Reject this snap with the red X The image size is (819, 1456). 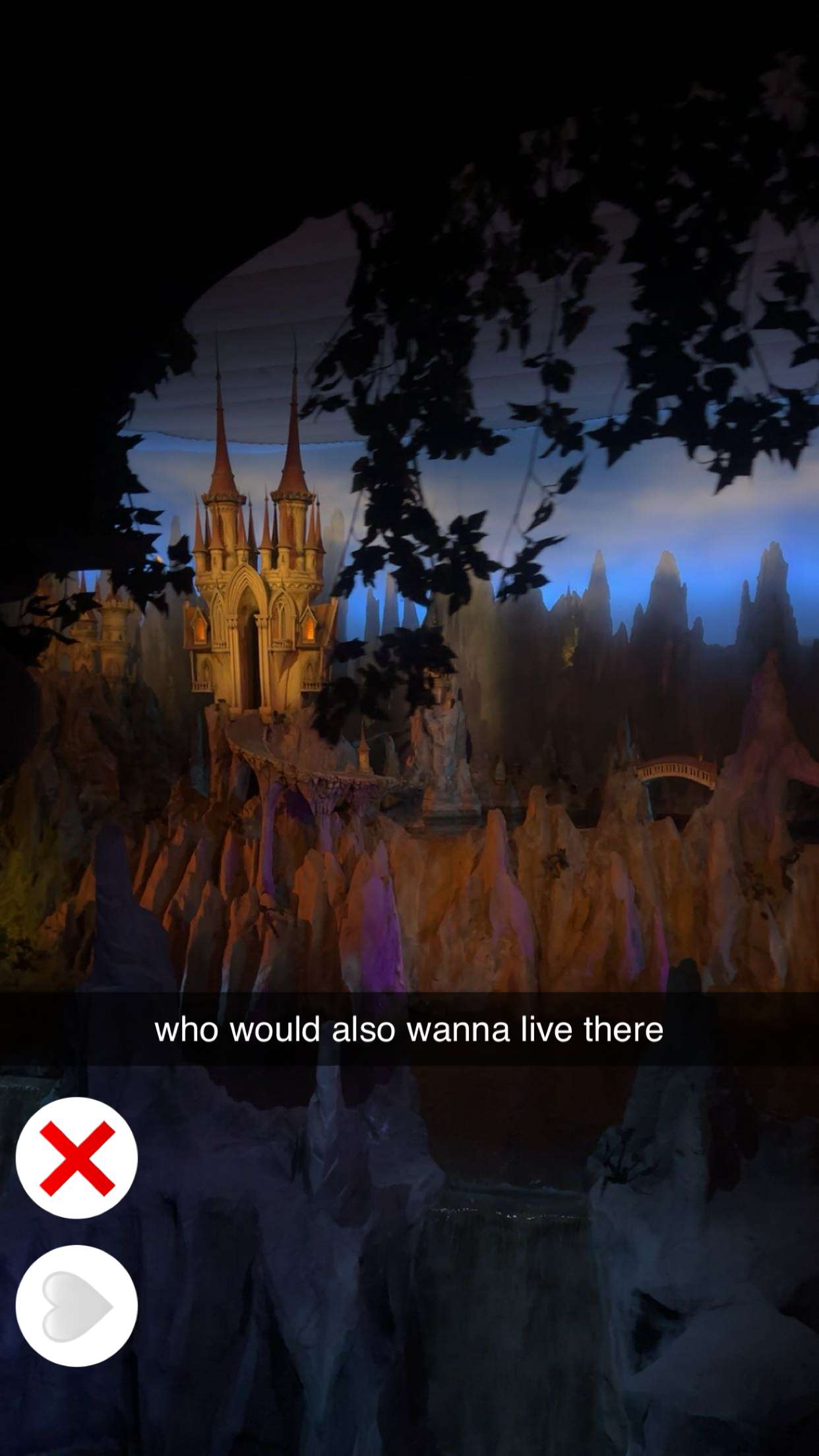point(76,1158)
